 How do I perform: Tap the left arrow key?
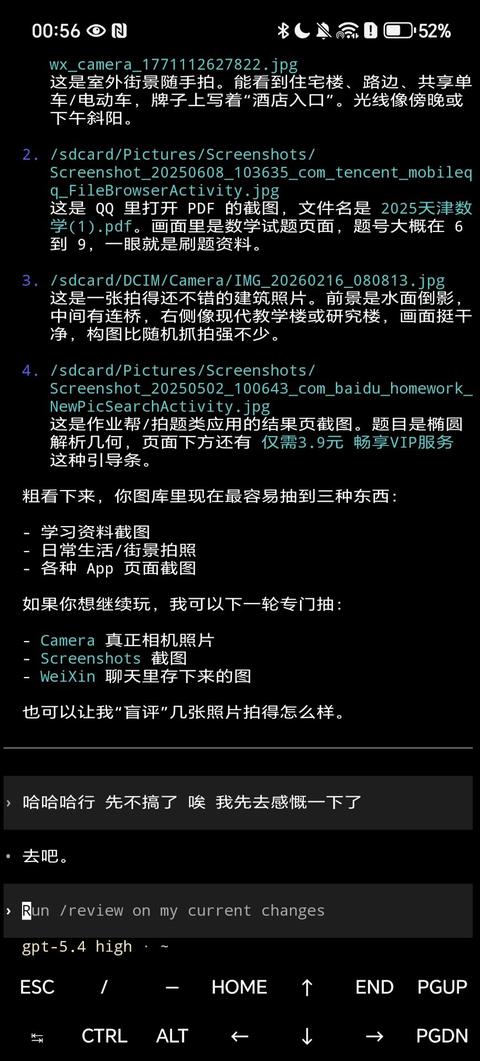point(239,1036)
